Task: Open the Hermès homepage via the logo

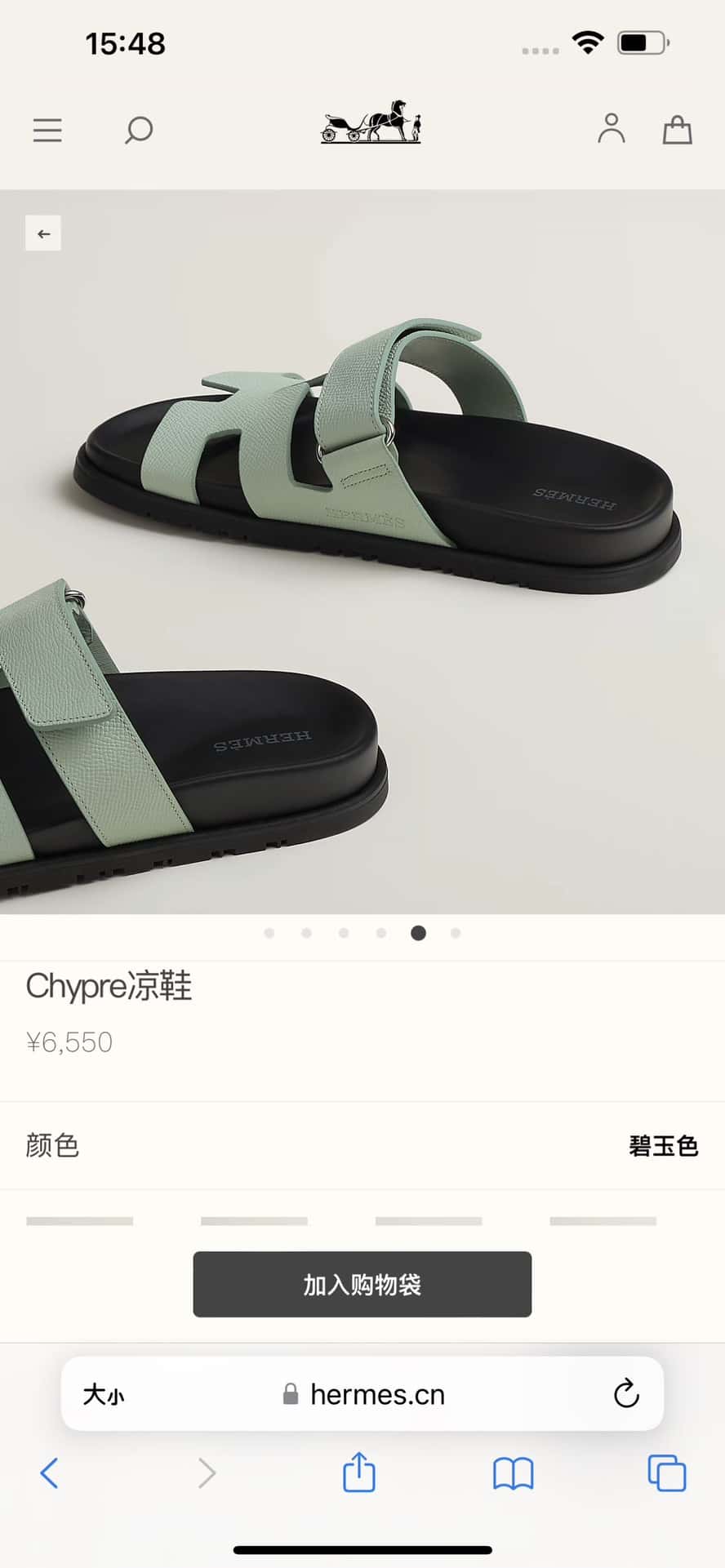Action: click(371, 122)
